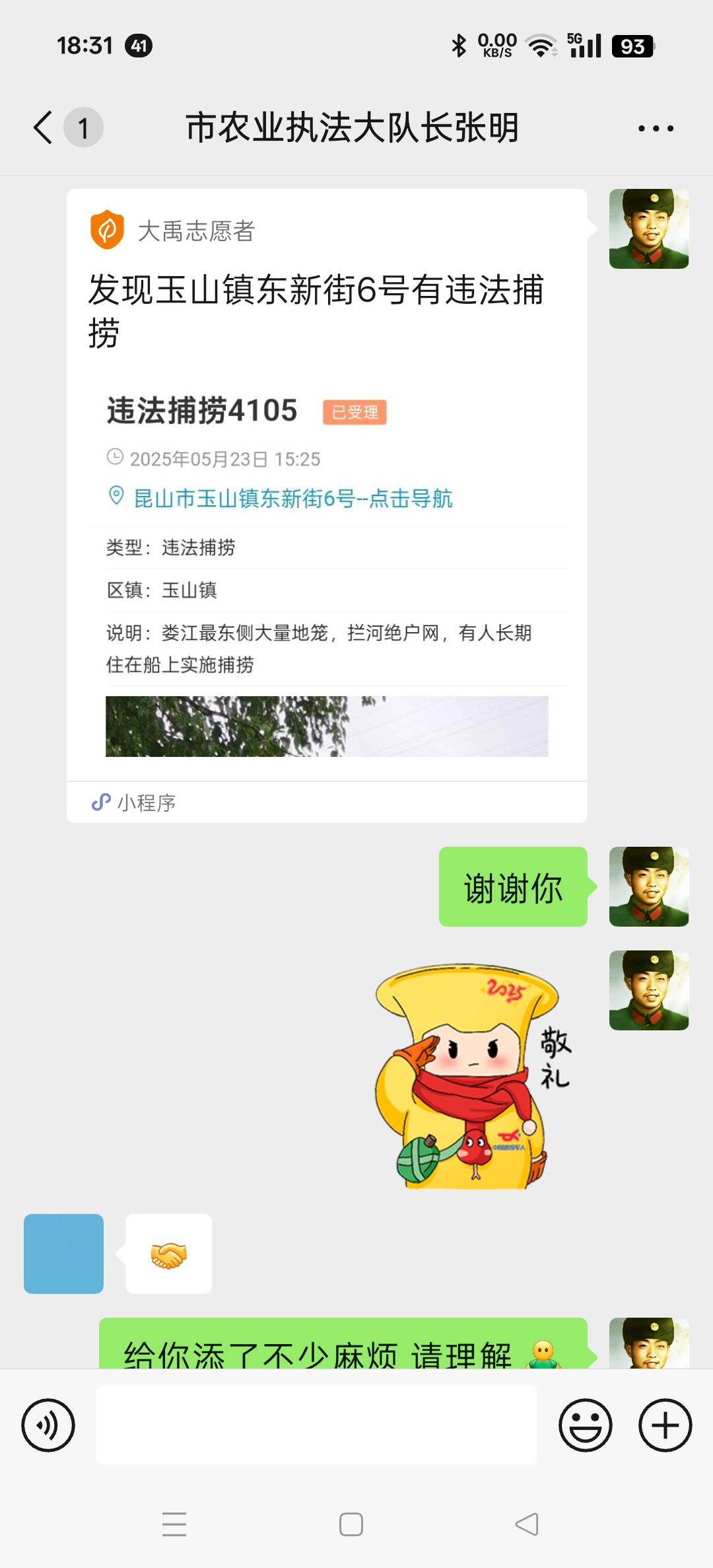Screen dimensions: 713x1568
Task: Open the blue avatar contact profile
Action: coord(63,1253)
